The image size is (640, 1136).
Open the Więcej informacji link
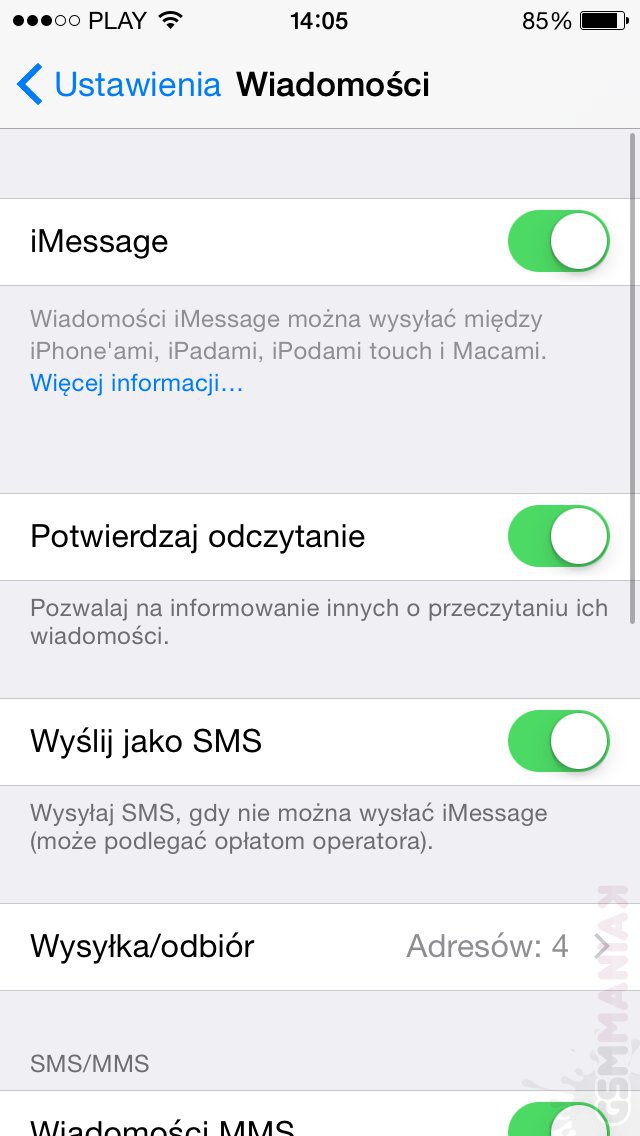[136, 383]
